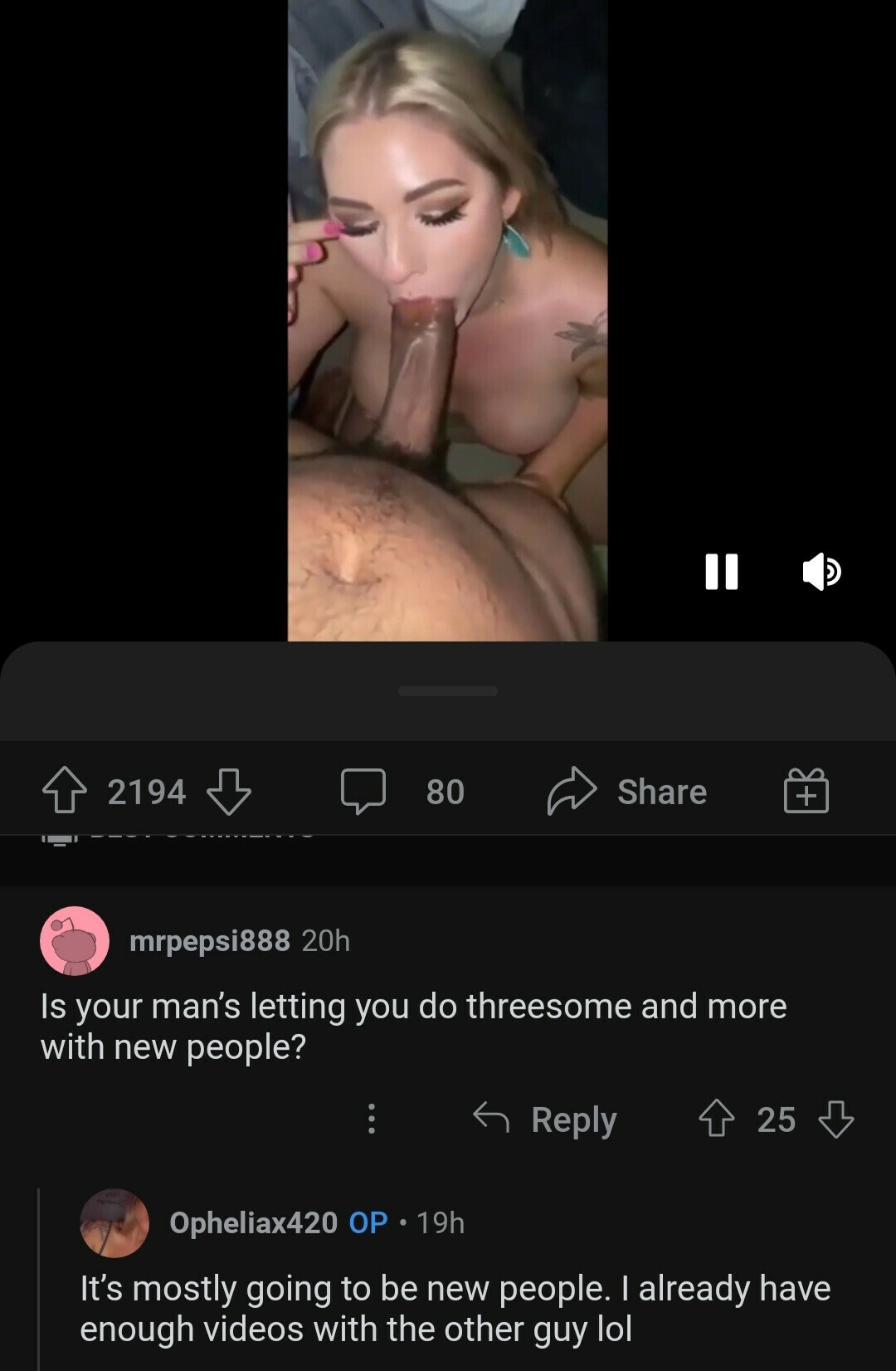Image resolution: width=896 pixels, height=1371 pixels.
Task: Give an award with the gift icon
Action: [x=806, y=791]
